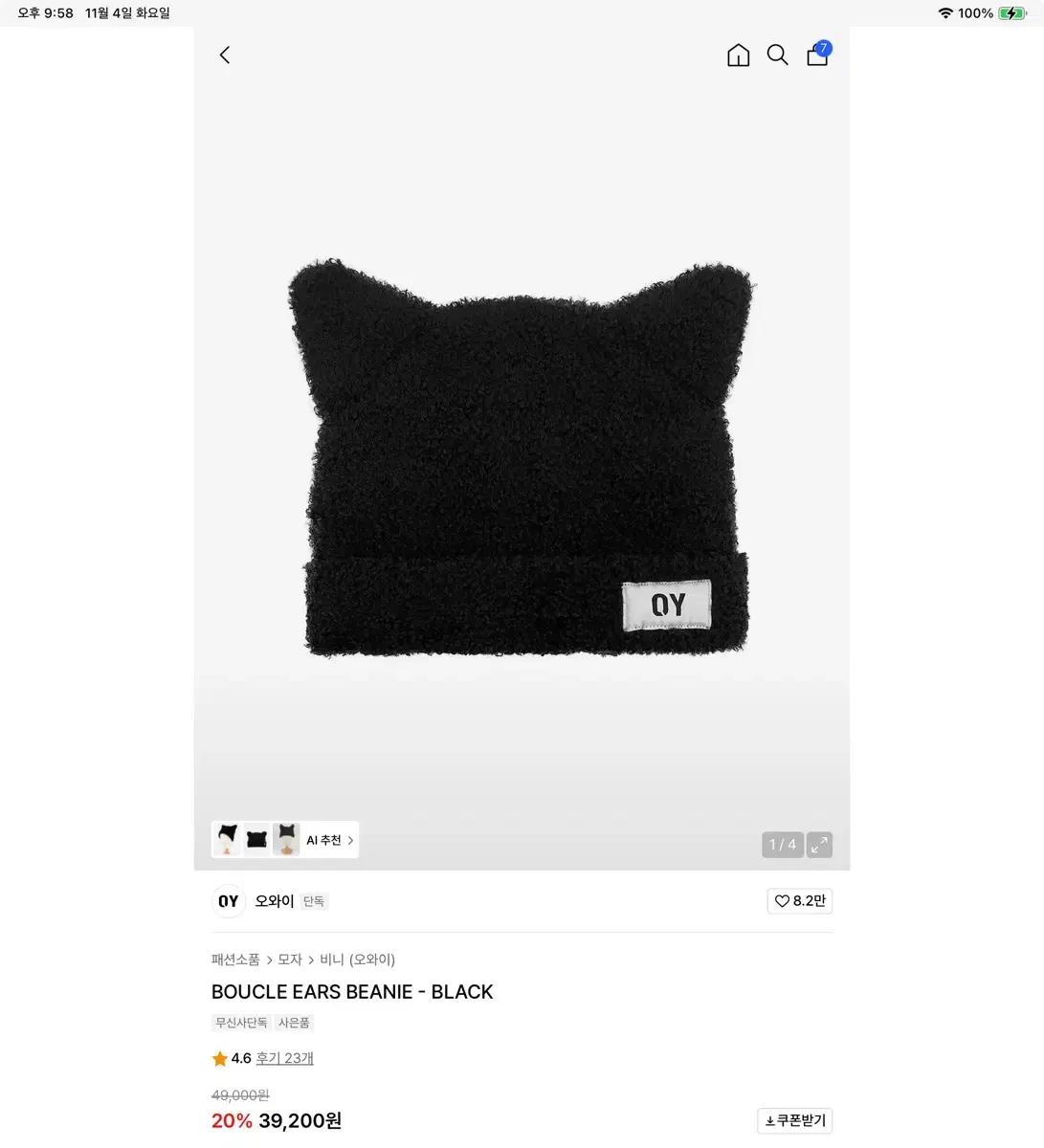Open the shopping cart with 7 items
Screen dimensions: 1044x1148
tap(816, 55)
